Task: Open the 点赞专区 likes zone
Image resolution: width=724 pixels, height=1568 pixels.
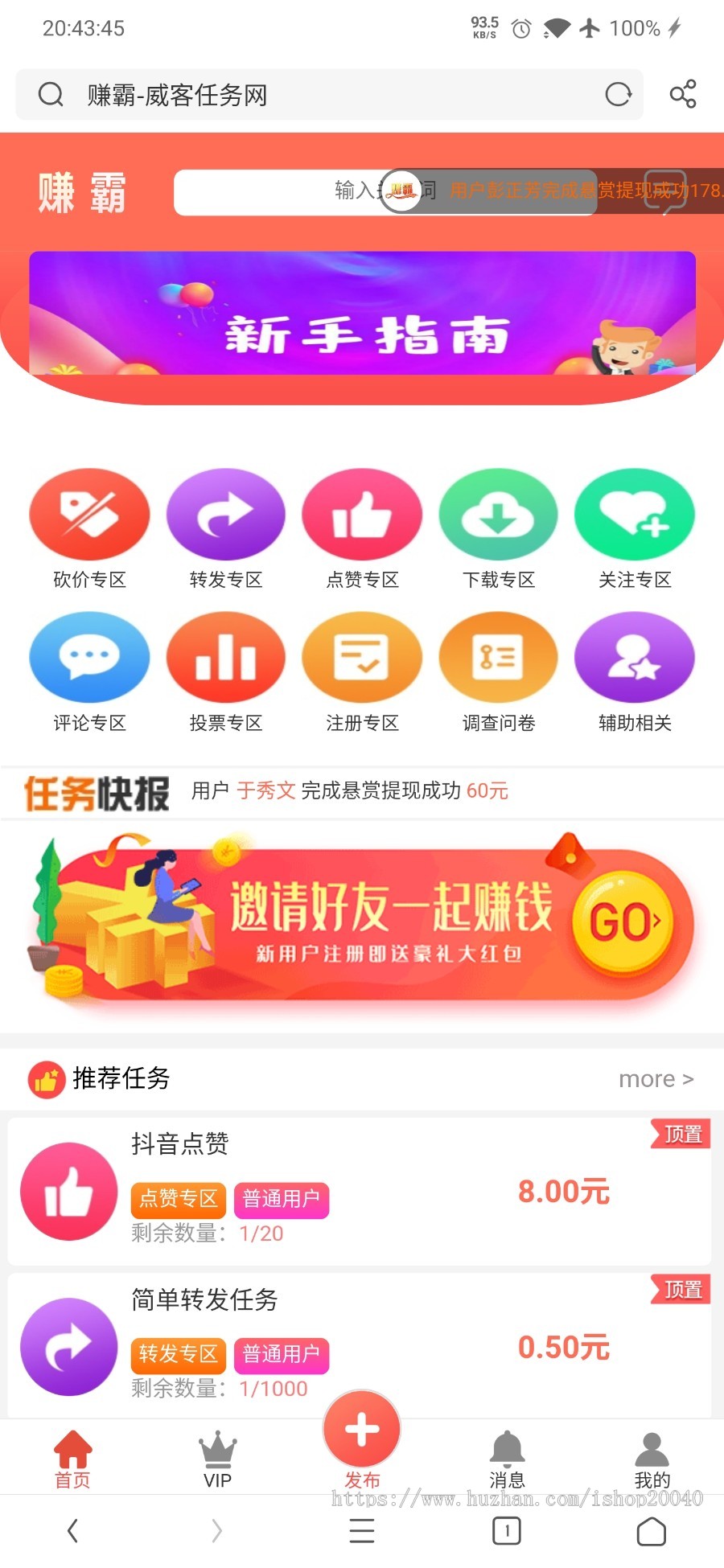Action: click(x=362, y=515)
